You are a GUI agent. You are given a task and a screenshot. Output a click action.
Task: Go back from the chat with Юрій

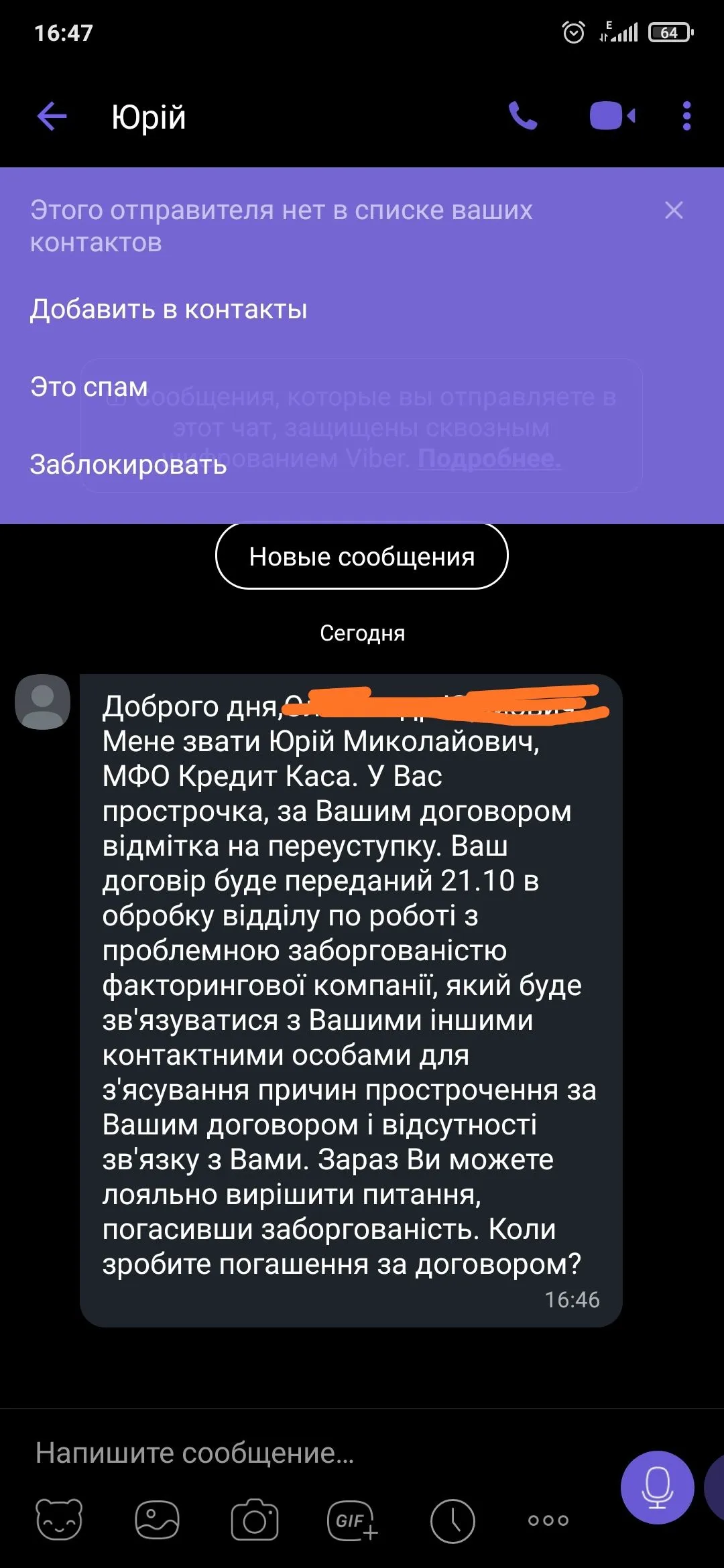coord(52,117)
